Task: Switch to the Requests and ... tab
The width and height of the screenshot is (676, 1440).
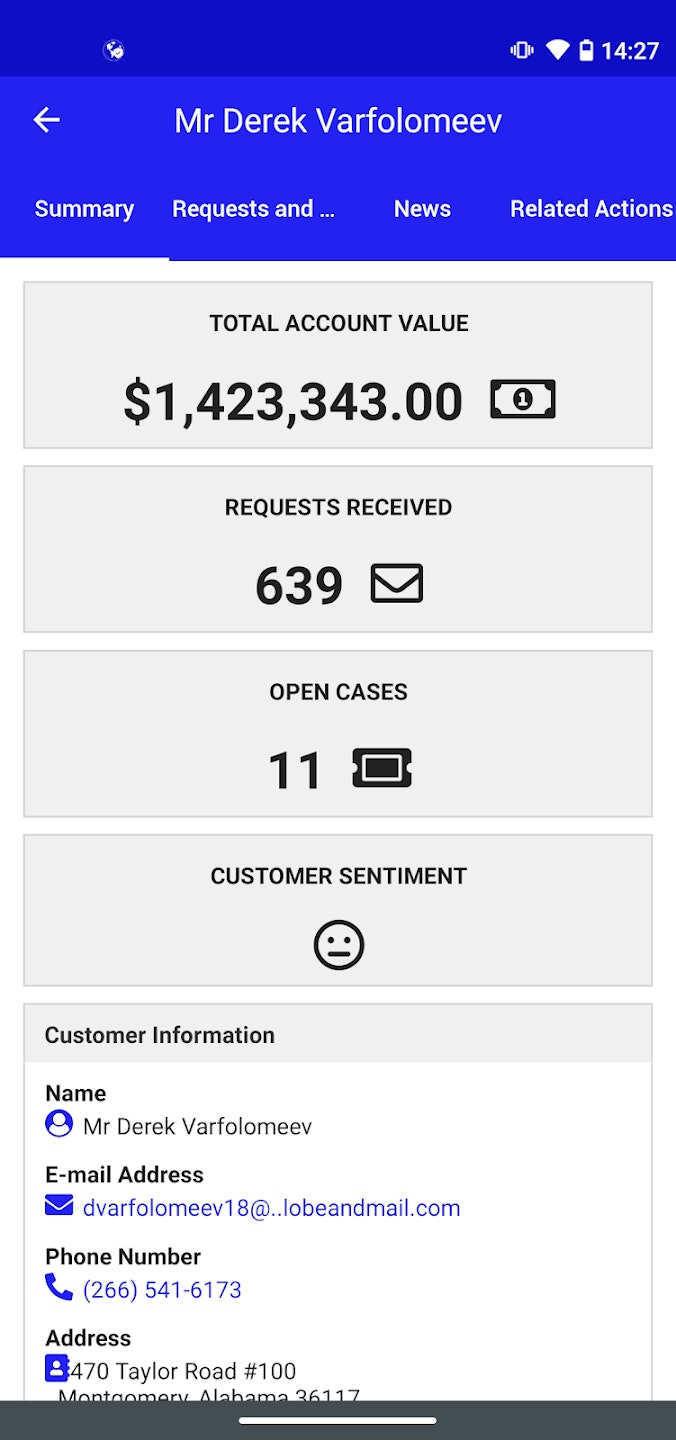Action: (253, 209)
